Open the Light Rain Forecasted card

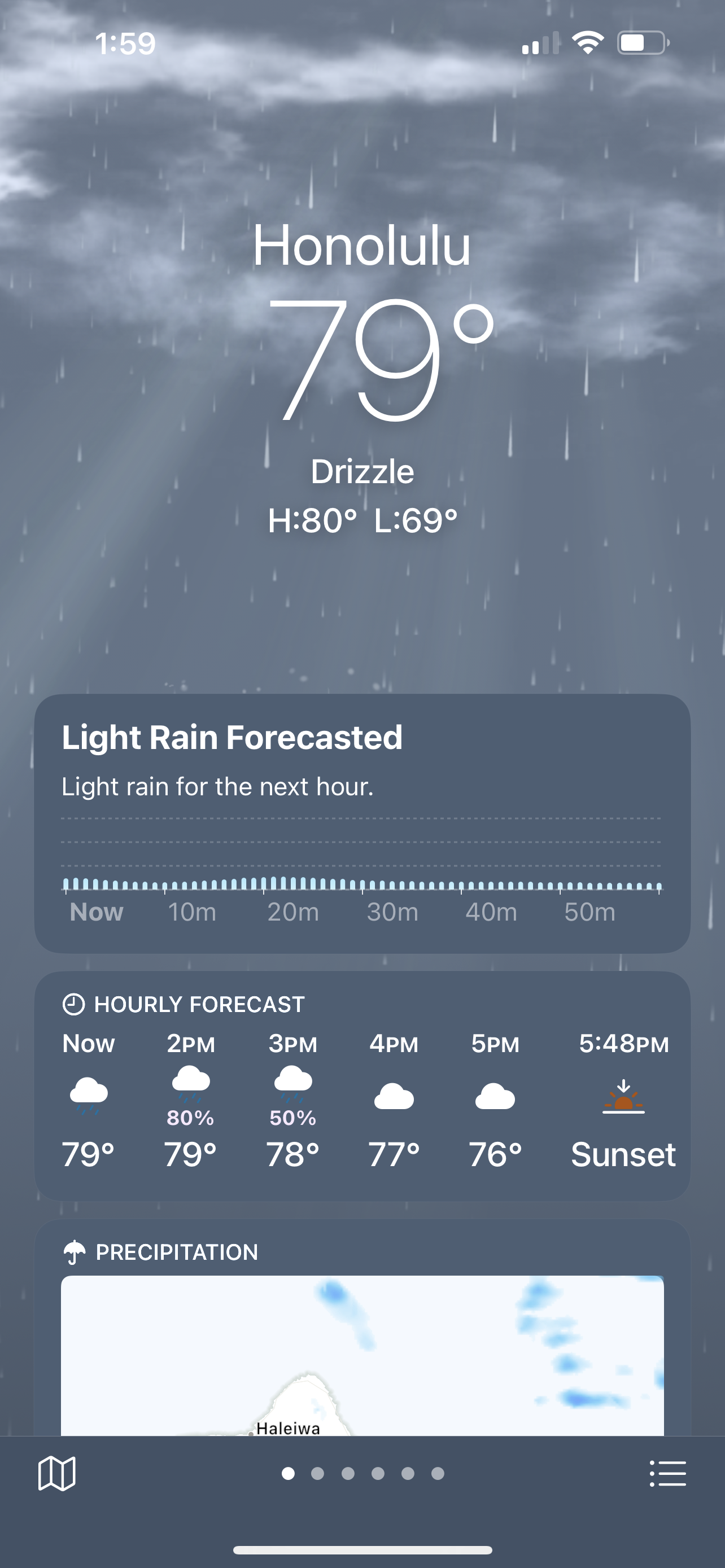coord(362,823)
